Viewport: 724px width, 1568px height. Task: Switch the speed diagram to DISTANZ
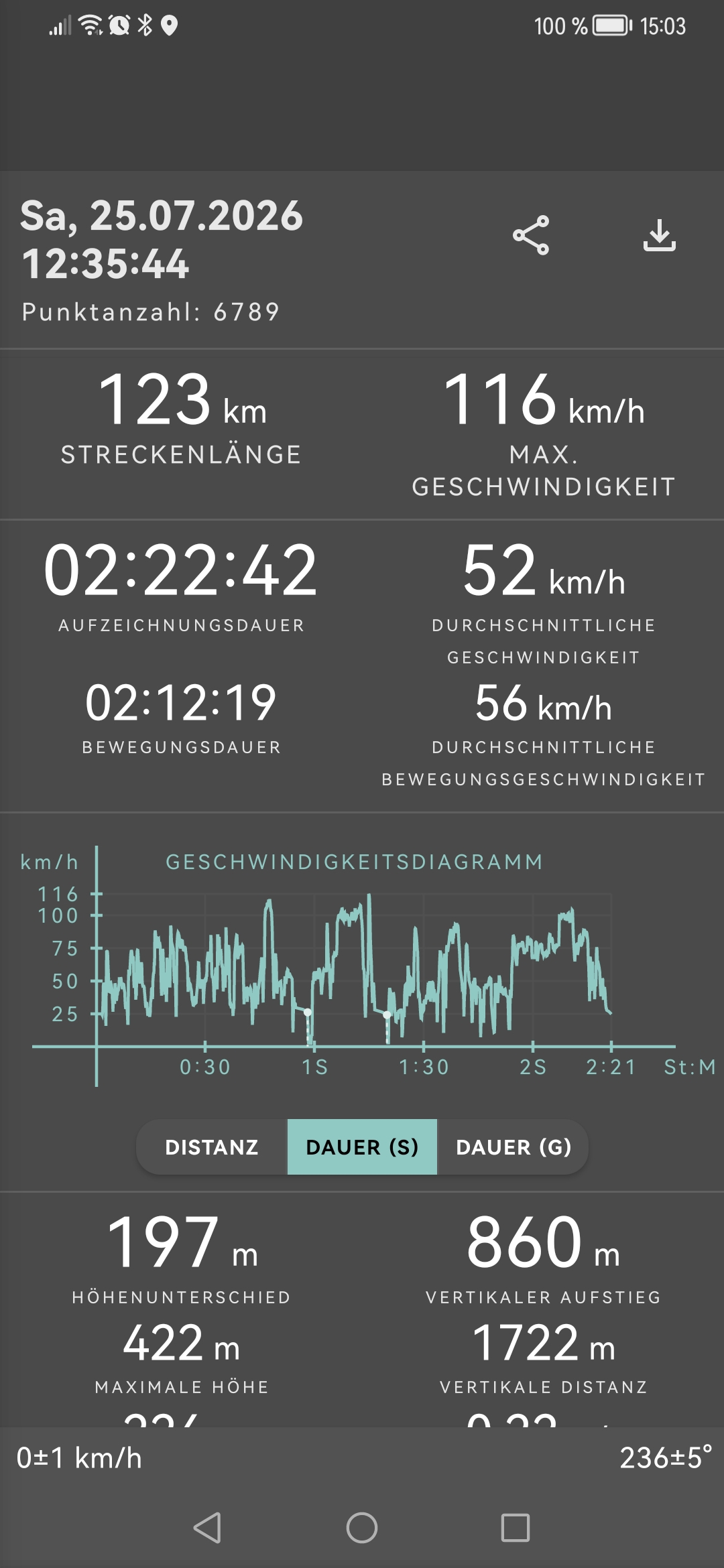[212, 1147]
